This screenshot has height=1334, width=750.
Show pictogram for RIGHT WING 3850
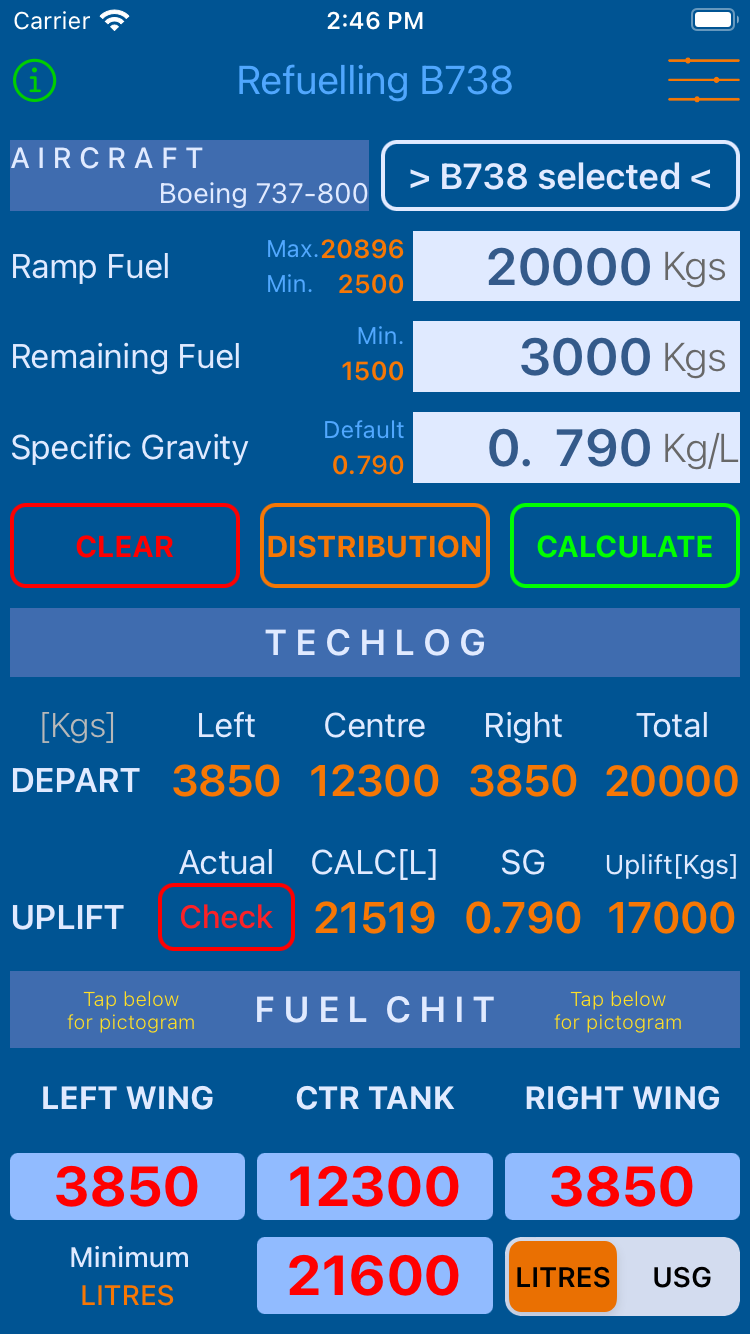point(622,1186)
